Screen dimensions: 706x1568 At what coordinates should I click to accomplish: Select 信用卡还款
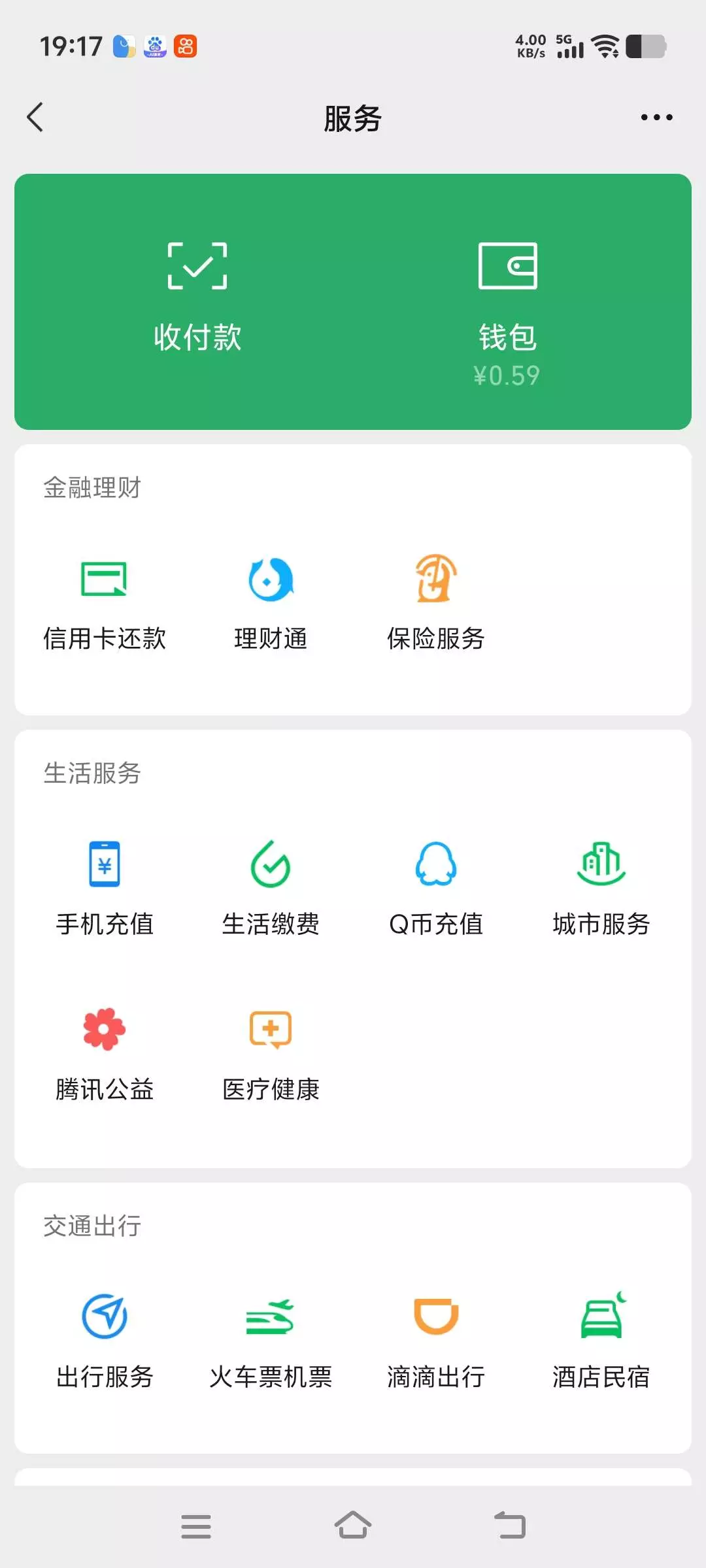tap(105, 602)
